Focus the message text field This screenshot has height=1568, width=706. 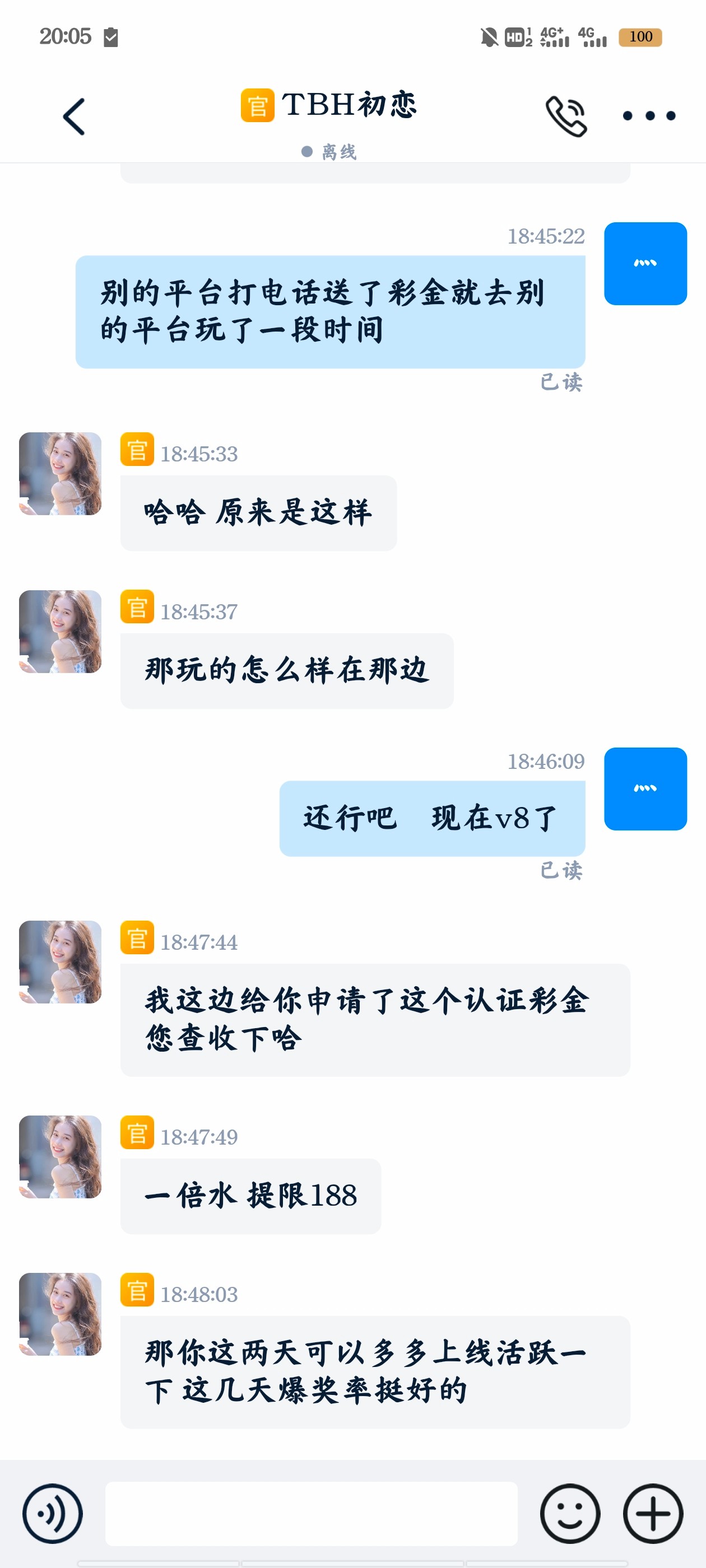coord(310,1513)
